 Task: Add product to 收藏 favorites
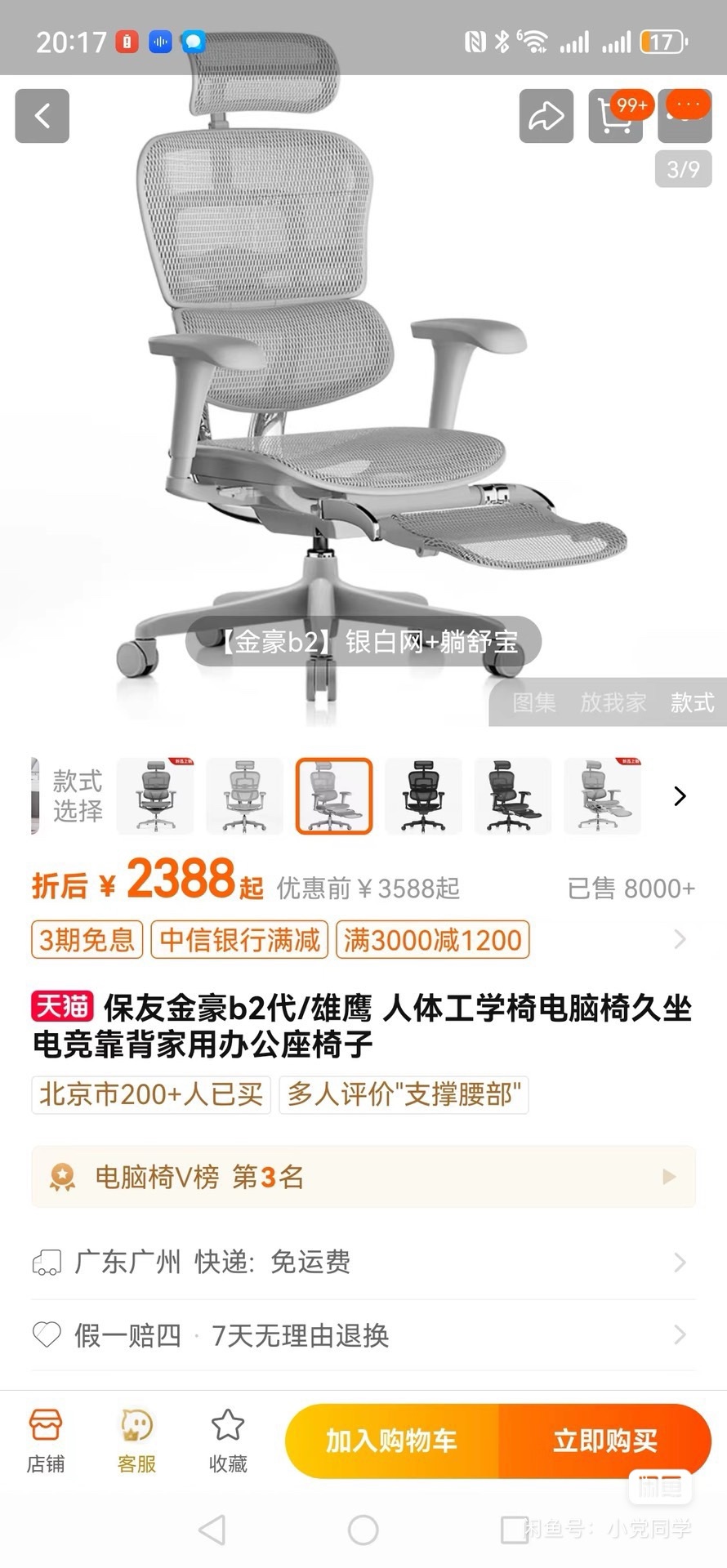click(228, 1443)
